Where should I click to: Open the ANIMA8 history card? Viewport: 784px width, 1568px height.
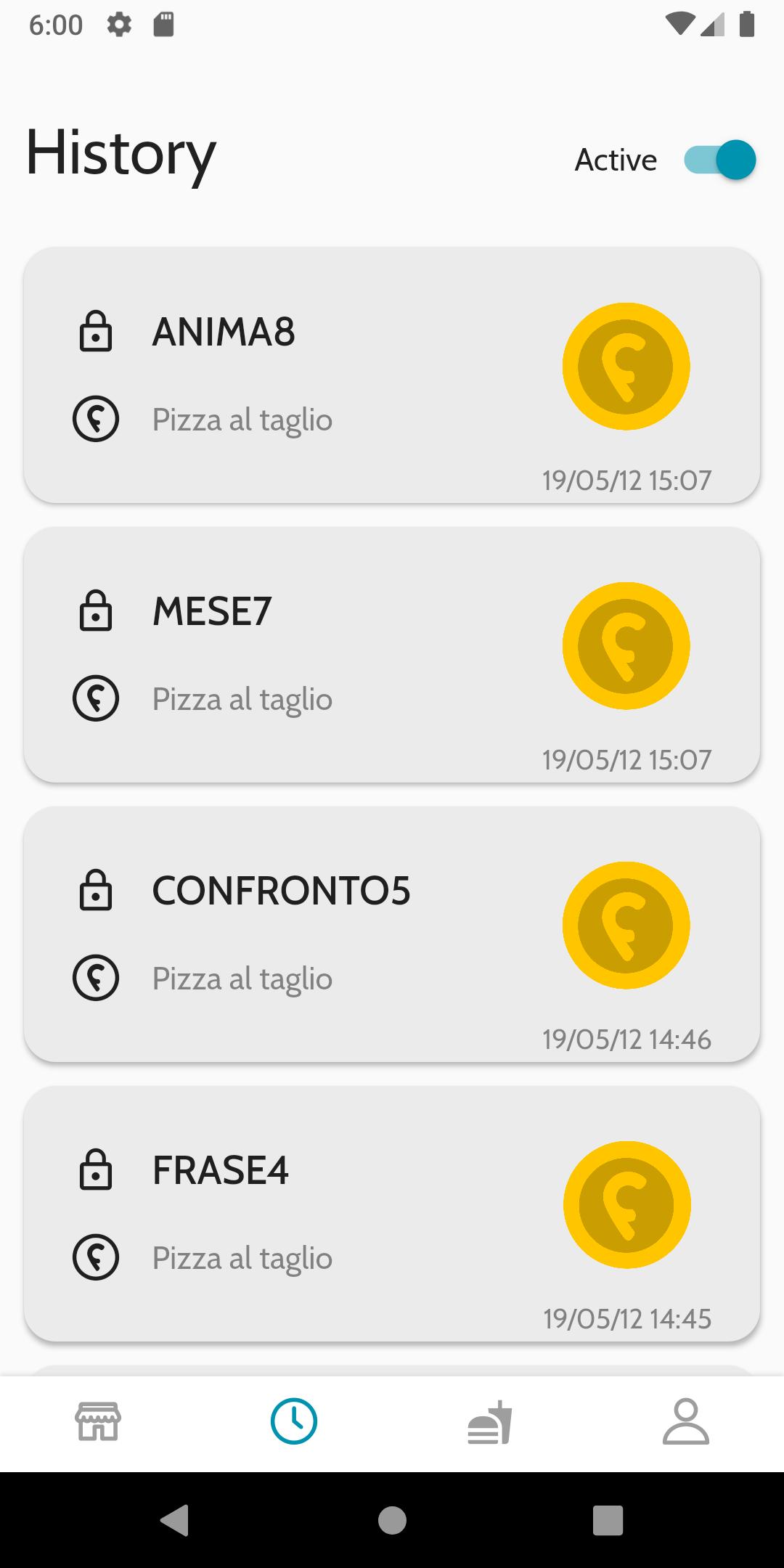392,375
